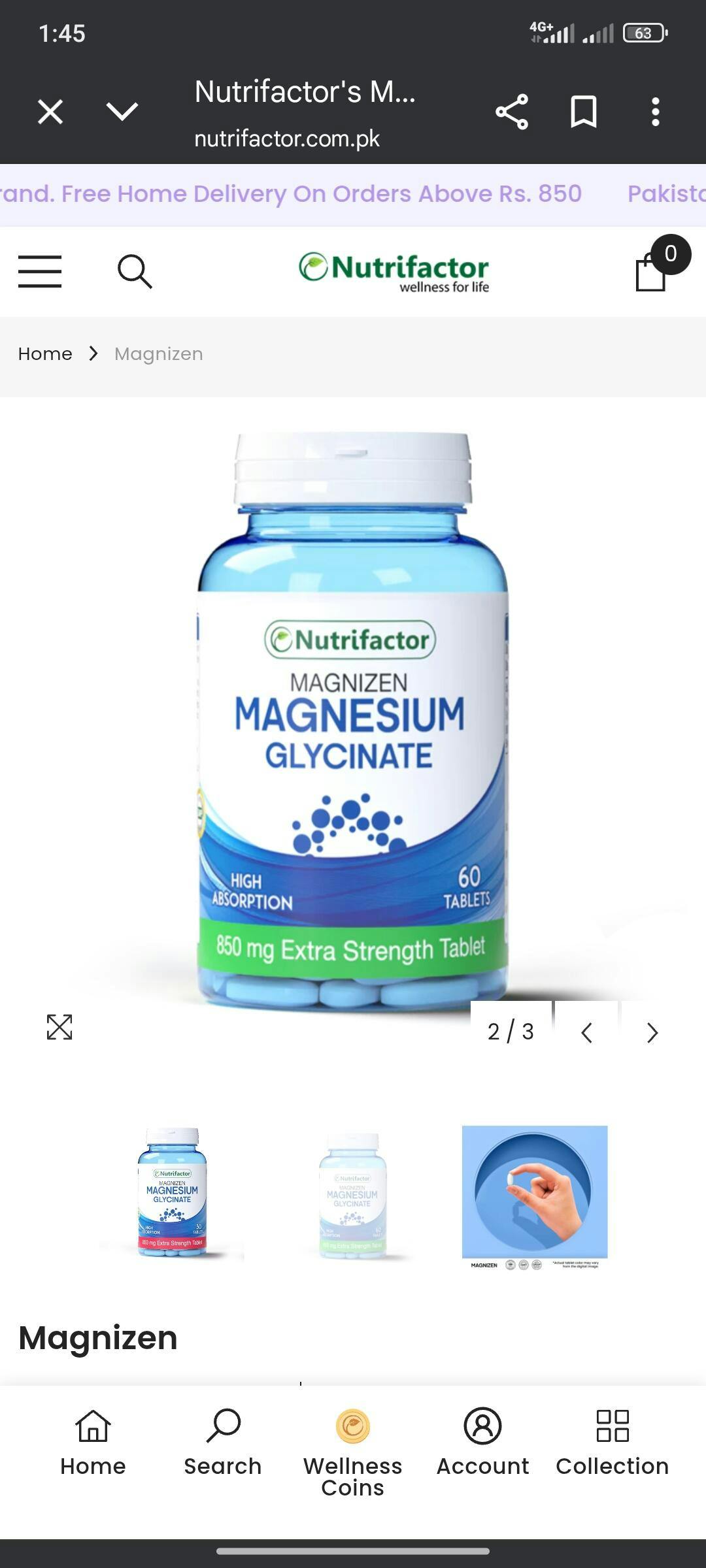Open the Collection tab
This screenshot has width=706, height=1568.
click(613, 1443)
